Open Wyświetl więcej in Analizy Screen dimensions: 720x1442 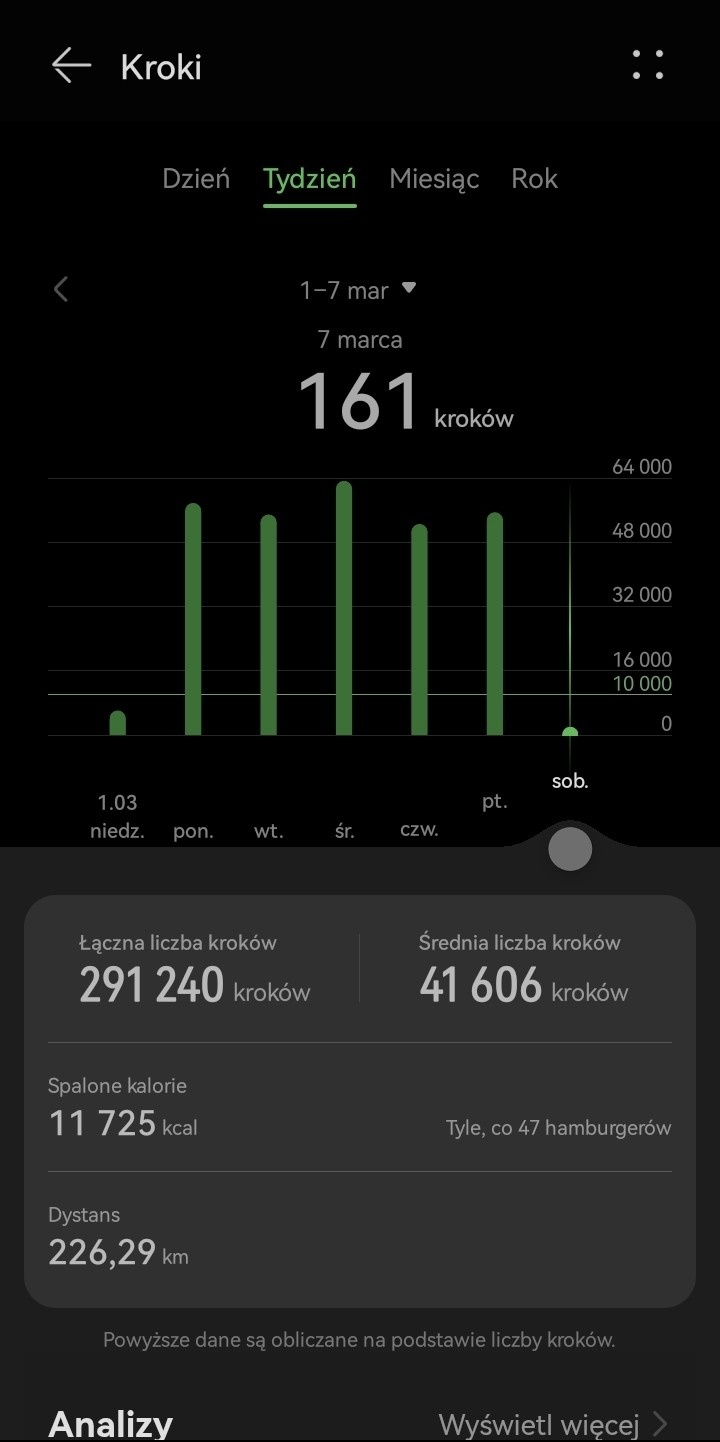click(x=552, y=1424)
